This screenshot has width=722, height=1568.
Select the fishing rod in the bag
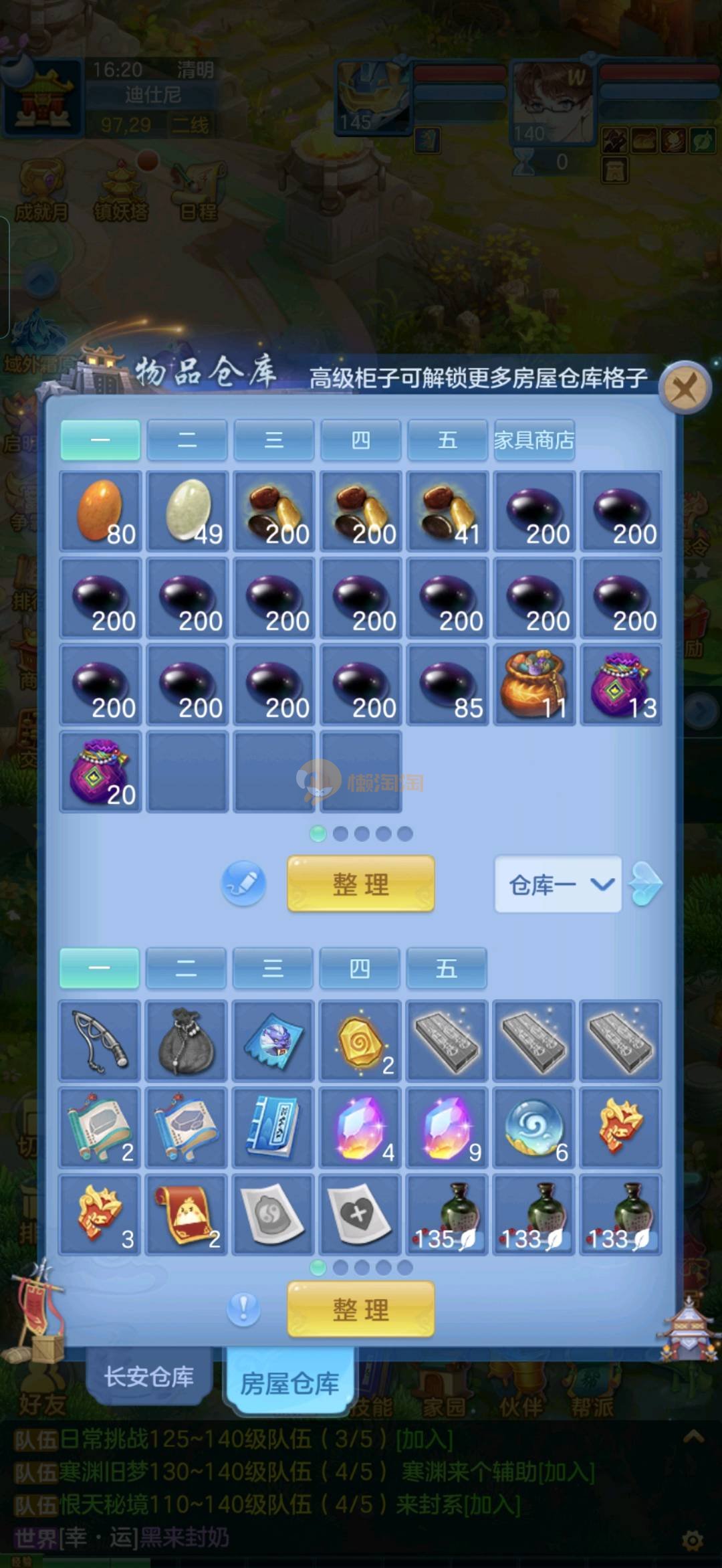[100, 1041]
